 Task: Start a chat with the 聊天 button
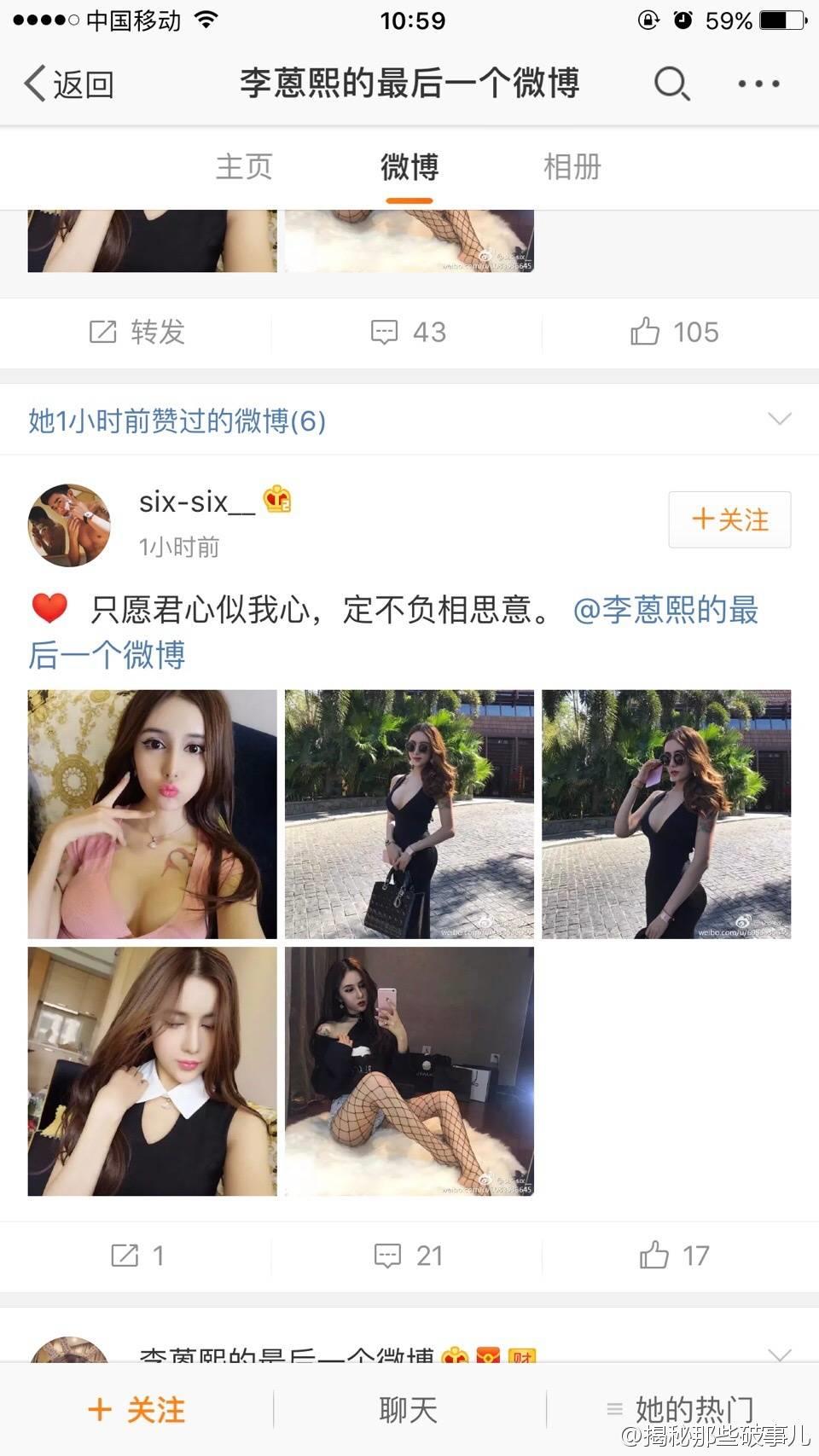[409, 1410]
